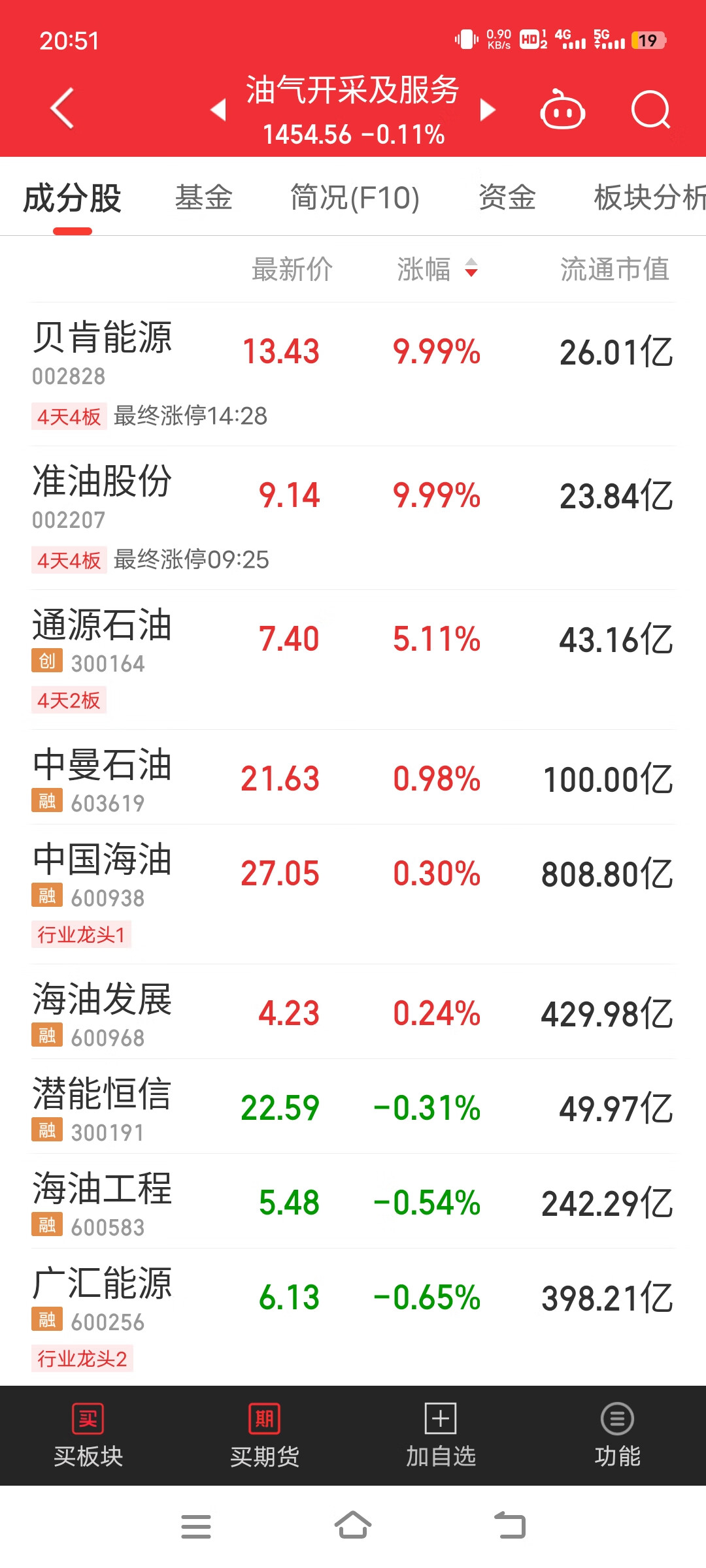The height and width of the screenshot is (1568, 706).
Task: Open the robot assistant icon
Action: pyautogui.click(x=562, y=109)
